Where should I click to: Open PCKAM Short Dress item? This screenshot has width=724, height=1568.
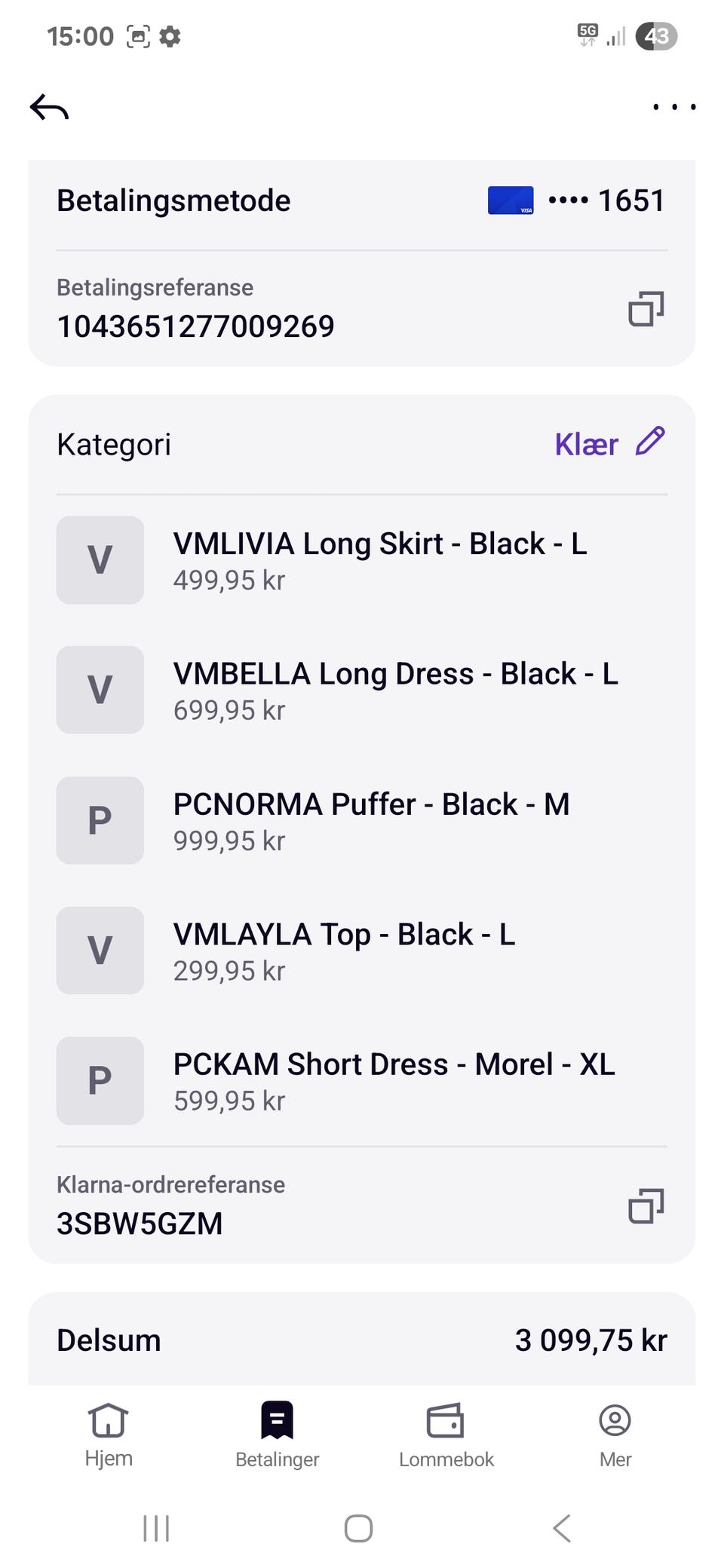[394, 1080]
